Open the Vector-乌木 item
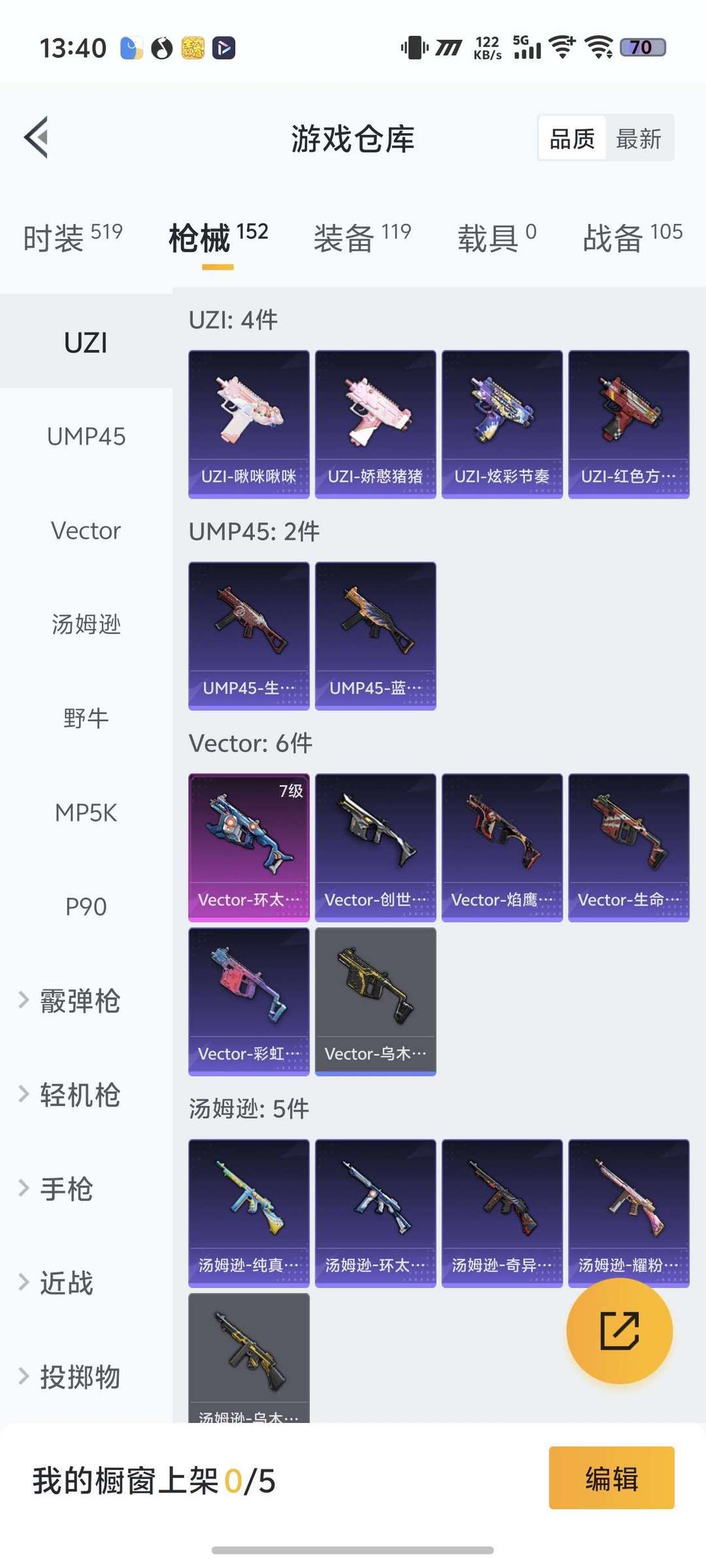706x1568 pixels. pyautogui.click(x=375, y=1002)
